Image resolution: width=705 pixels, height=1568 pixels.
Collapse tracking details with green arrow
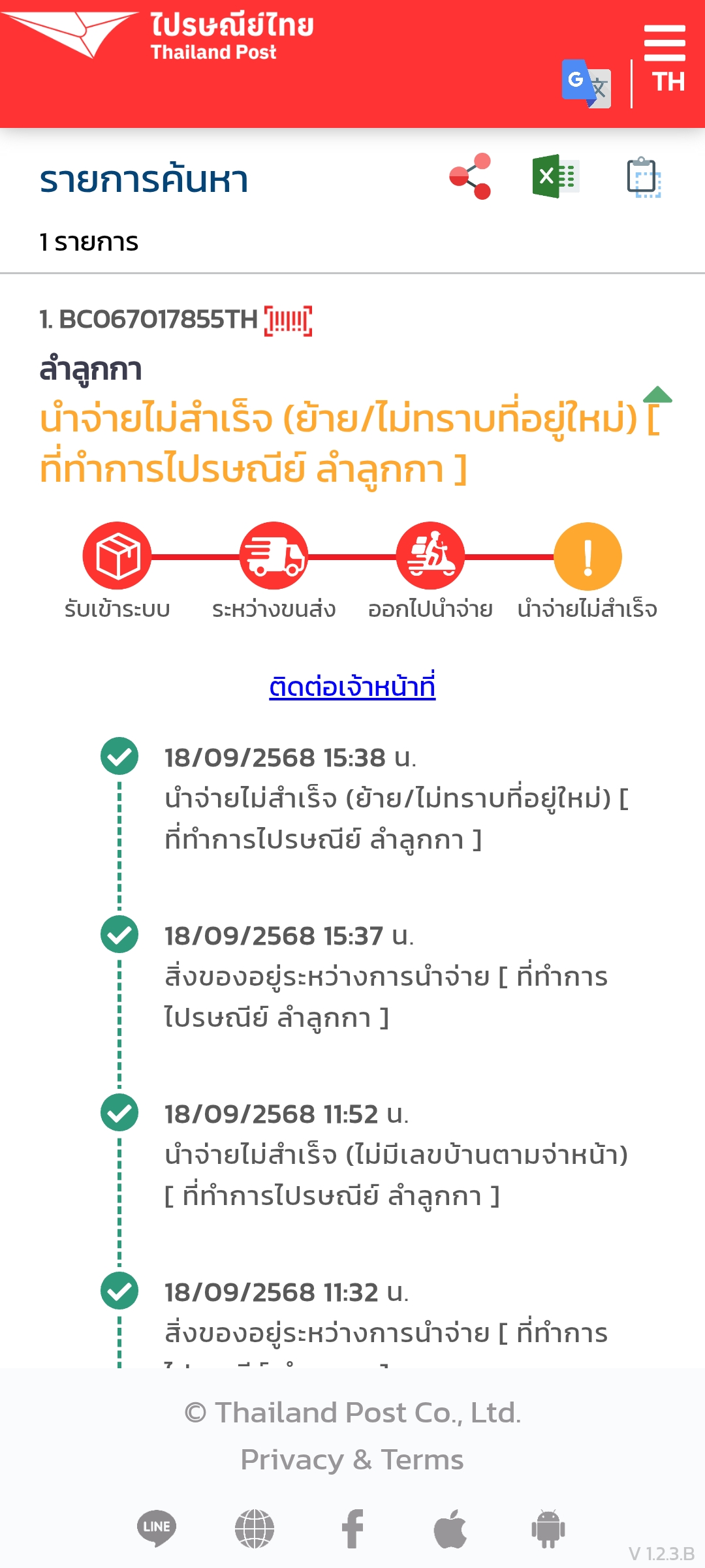(x=657, y=394)
